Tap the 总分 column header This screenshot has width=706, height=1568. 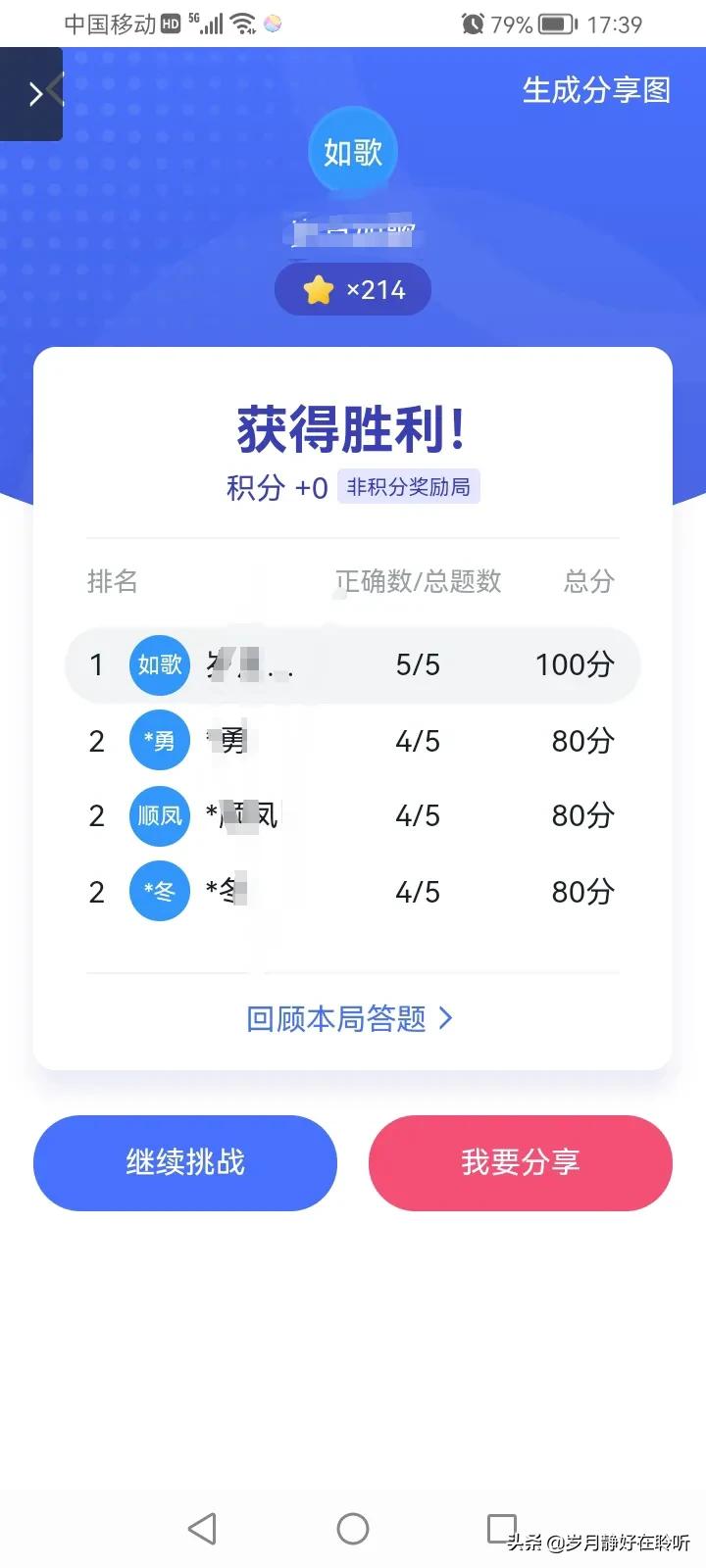pyautogui.click(x=588, y=581)
